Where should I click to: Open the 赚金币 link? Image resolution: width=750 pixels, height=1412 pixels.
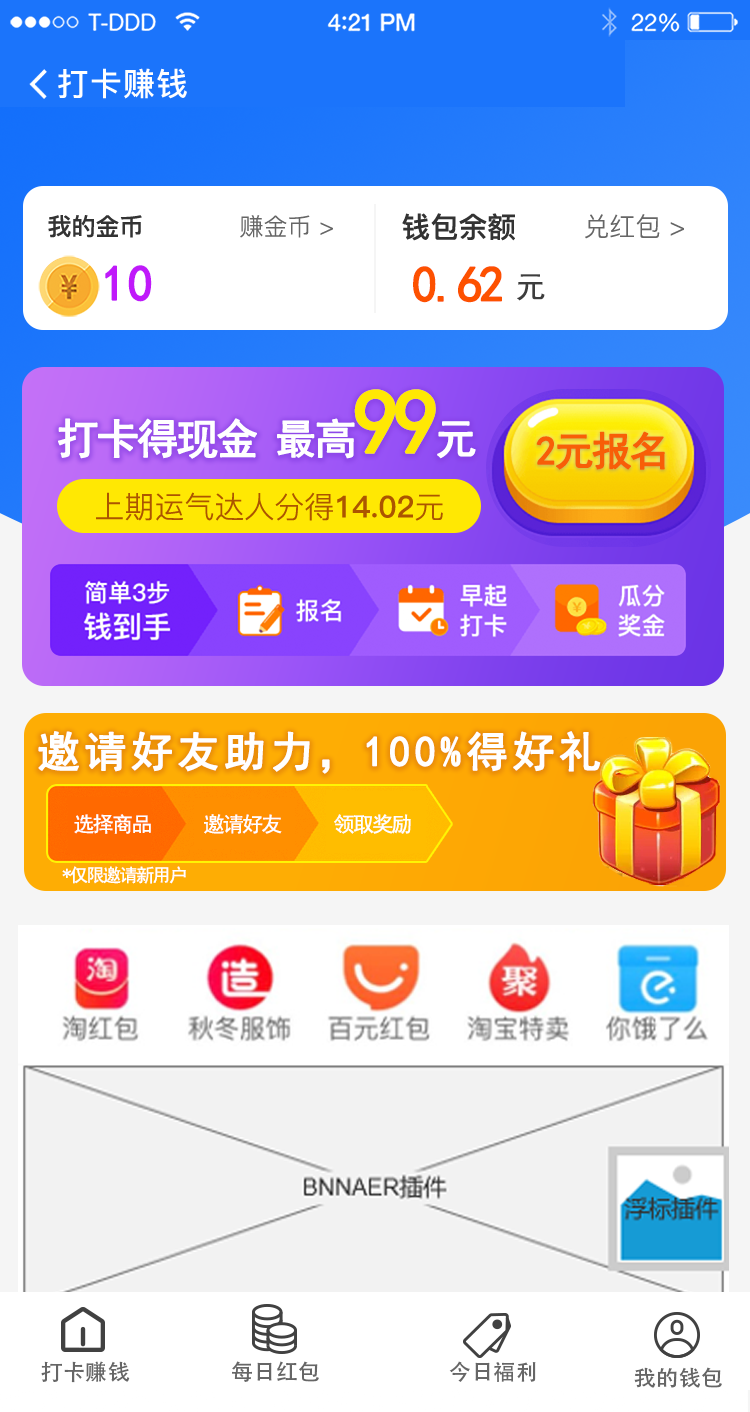click(x=286, y=228)
